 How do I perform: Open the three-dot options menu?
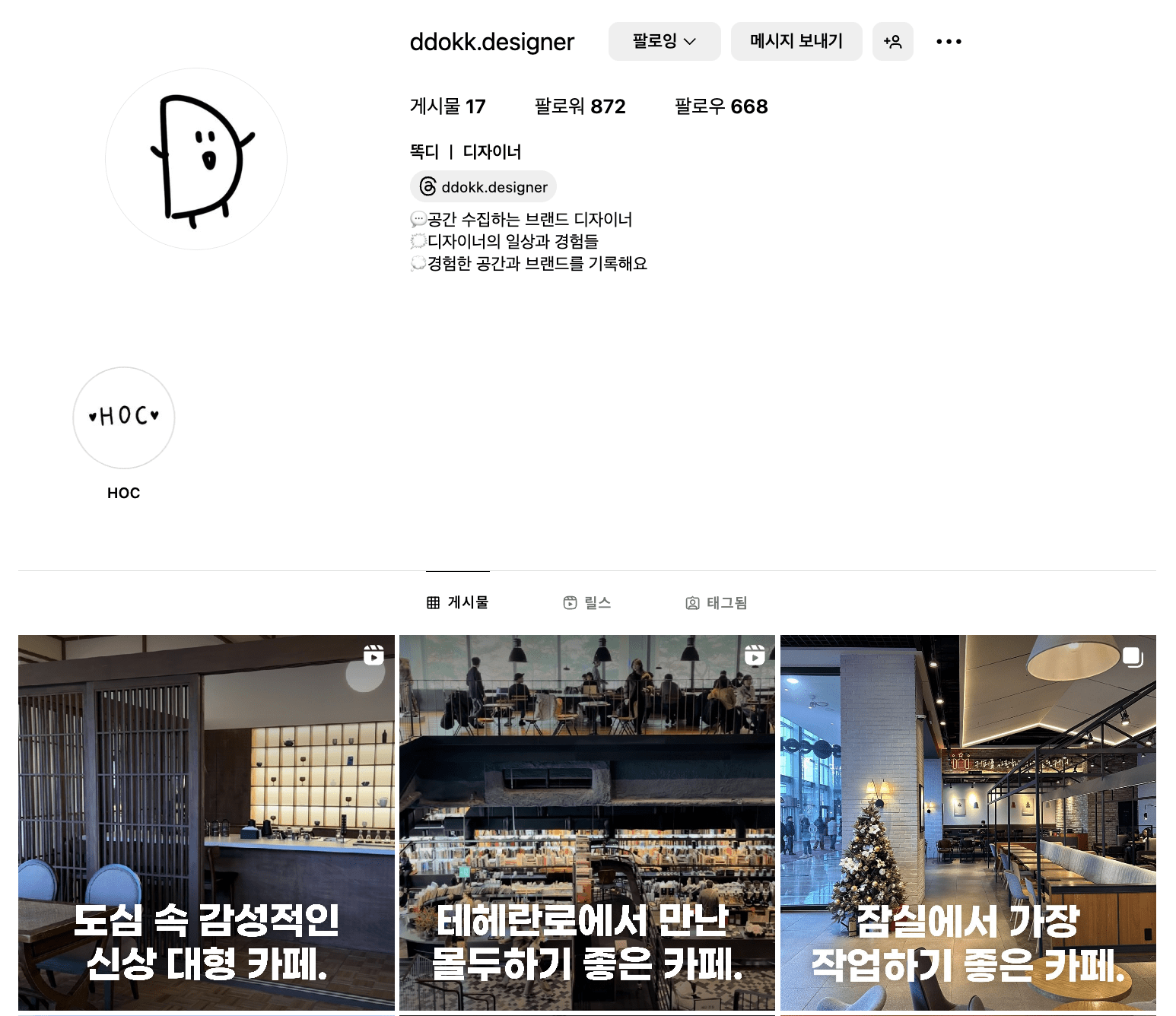[949, 41]
